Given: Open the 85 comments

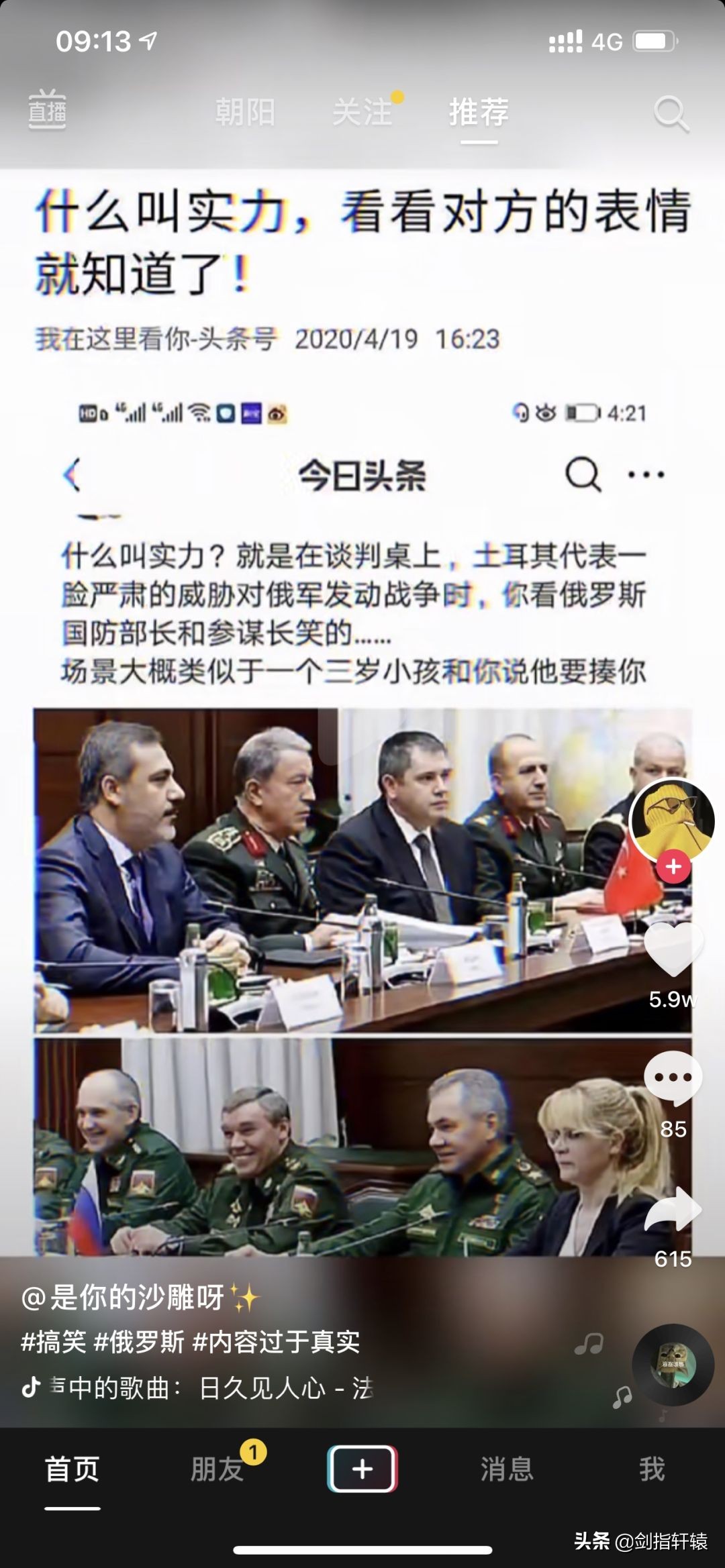Looking at the screenshot, I should point(673,1078).
